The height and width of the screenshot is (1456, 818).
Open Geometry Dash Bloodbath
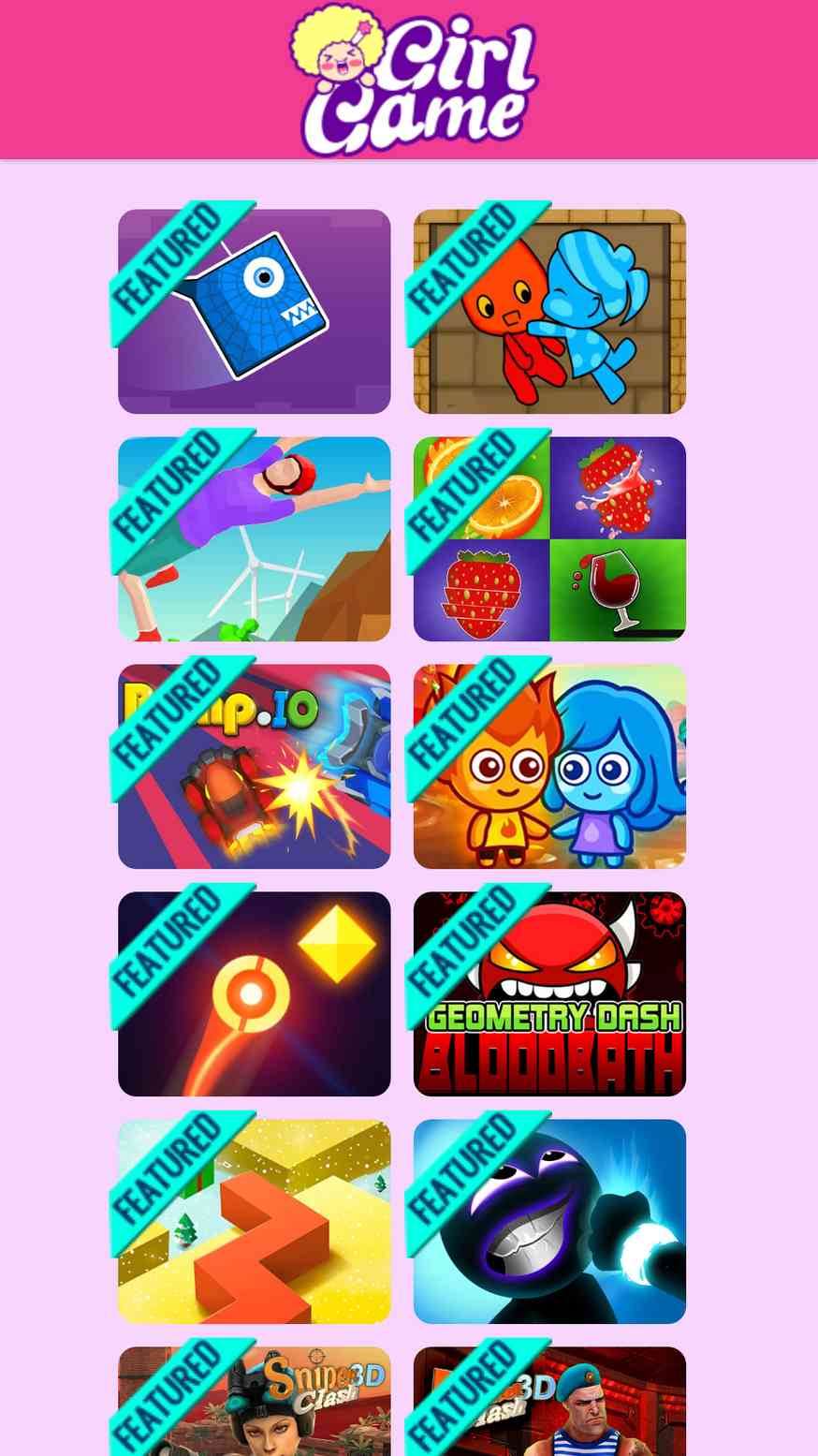tap(549, 993)
